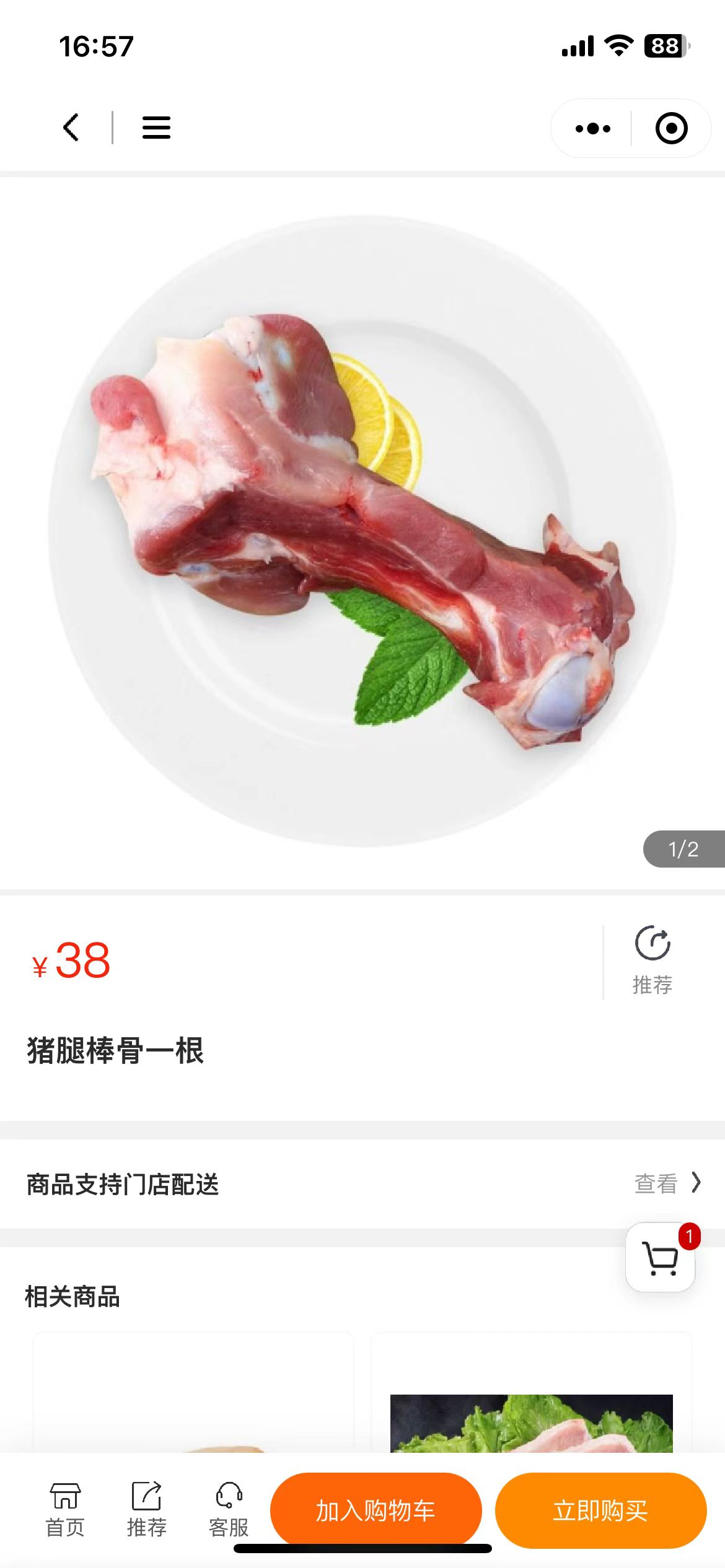Contact 客服 customer service
Image resolution: width=725 pixels, height=1568 pixels.
click(229, 1510)
